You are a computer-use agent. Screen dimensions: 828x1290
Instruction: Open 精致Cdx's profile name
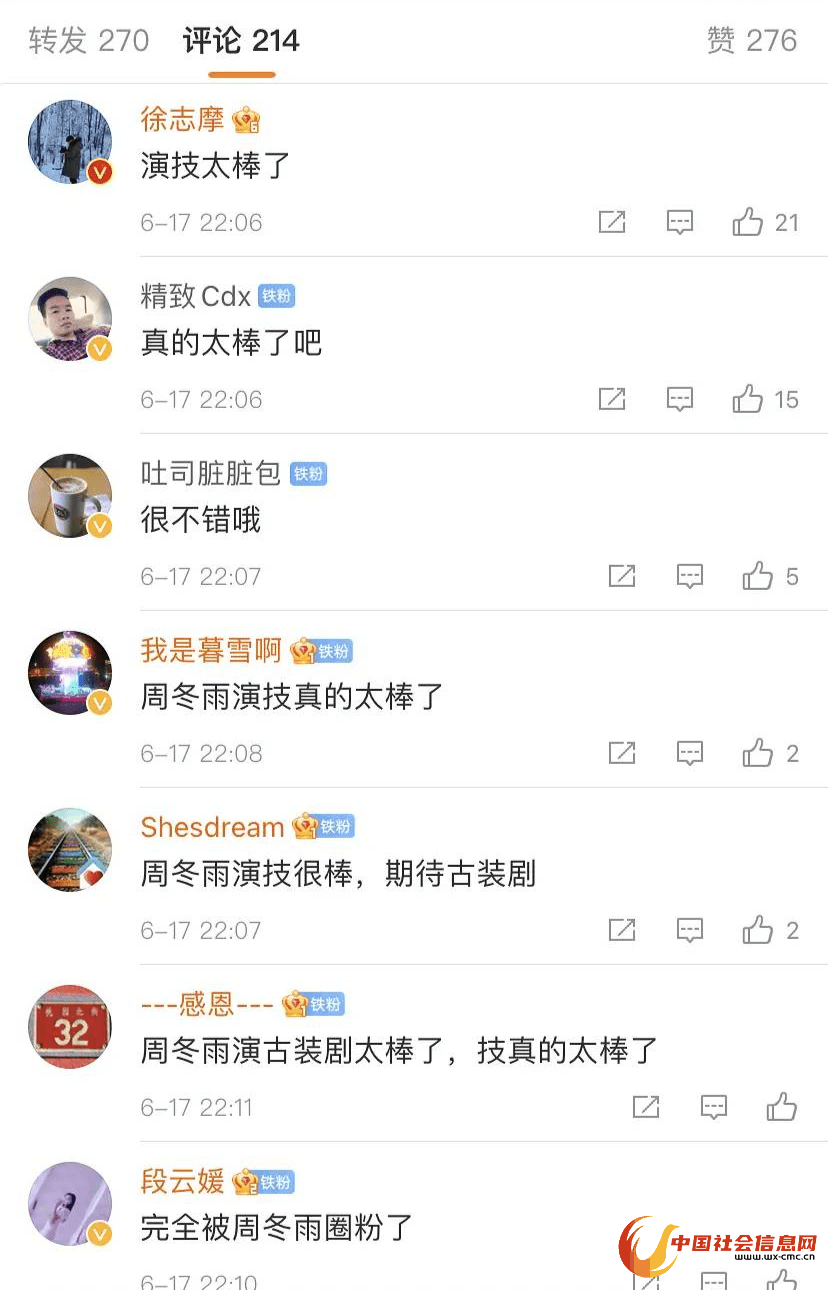pos(196,297)
